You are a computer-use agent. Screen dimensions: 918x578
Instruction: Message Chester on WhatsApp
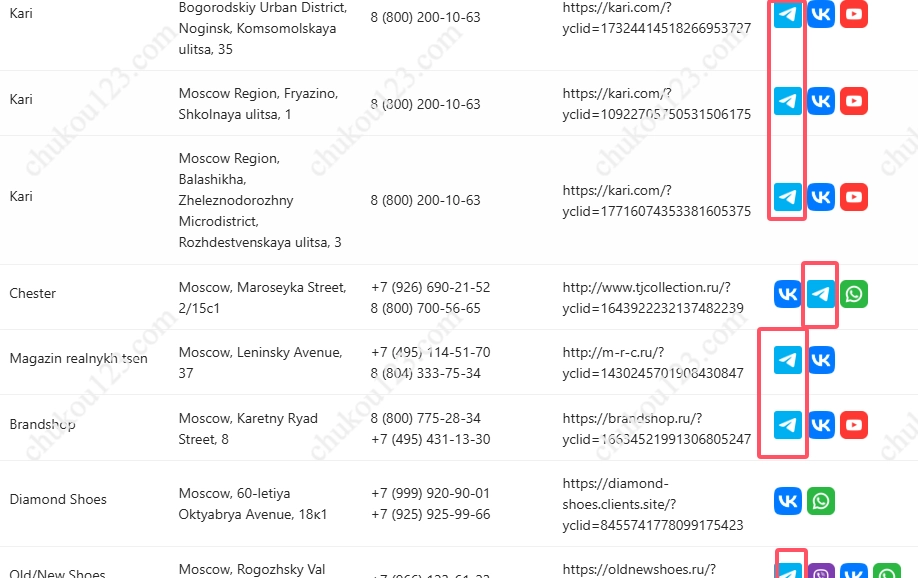point(854,294)
